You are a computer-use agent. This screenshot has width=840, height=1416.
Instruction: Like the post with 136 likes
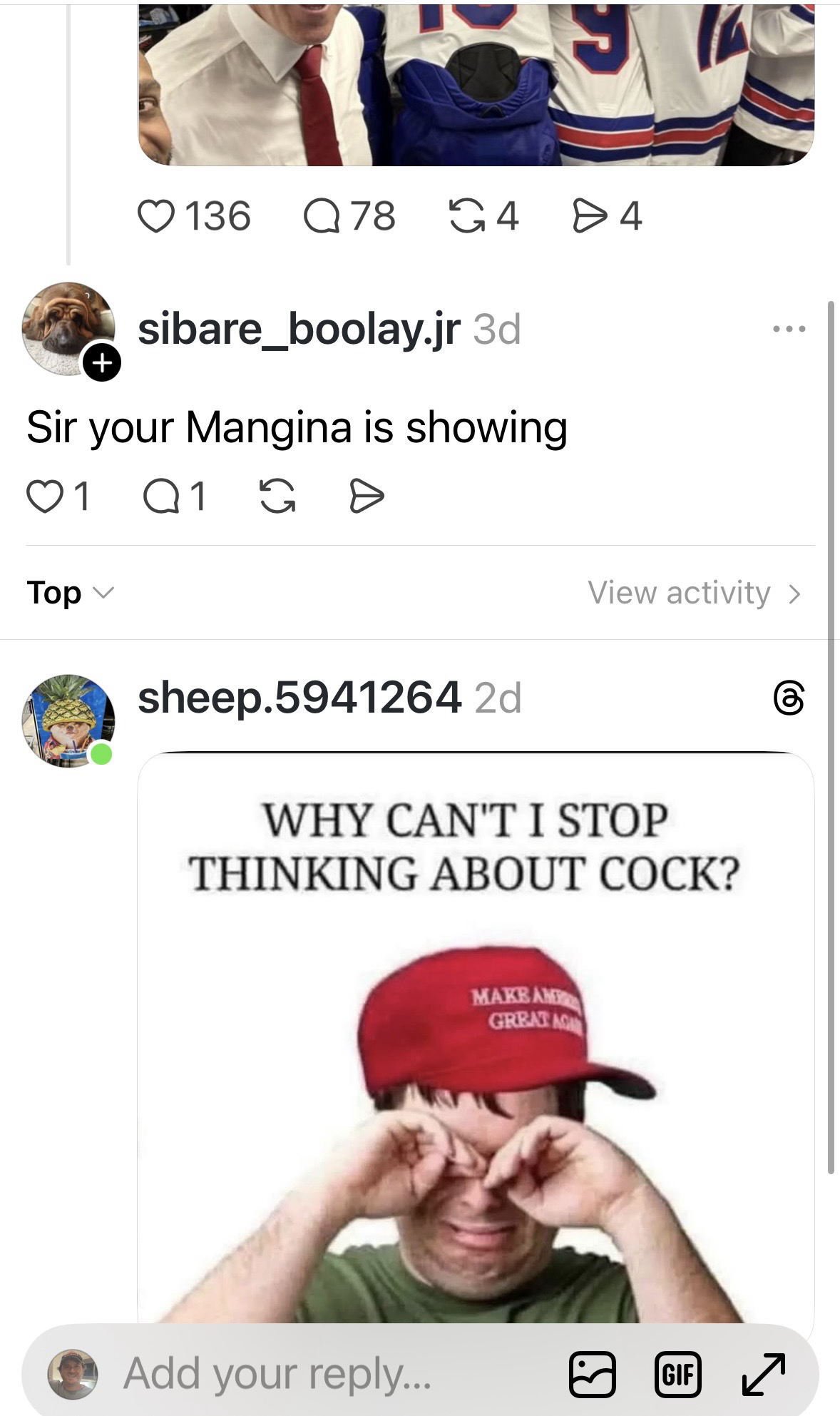coord(156,216)
